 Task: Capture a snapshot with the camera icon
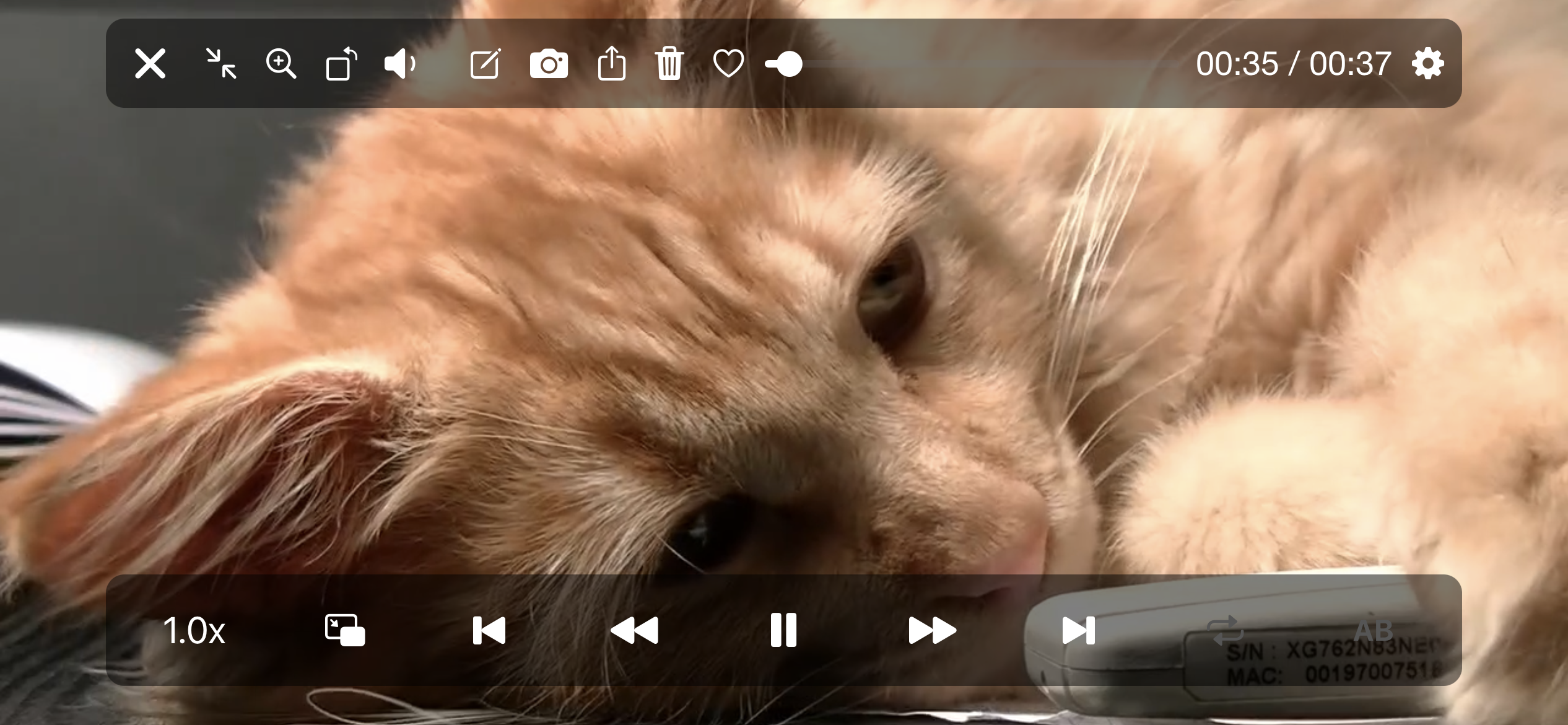pos(549,64)
